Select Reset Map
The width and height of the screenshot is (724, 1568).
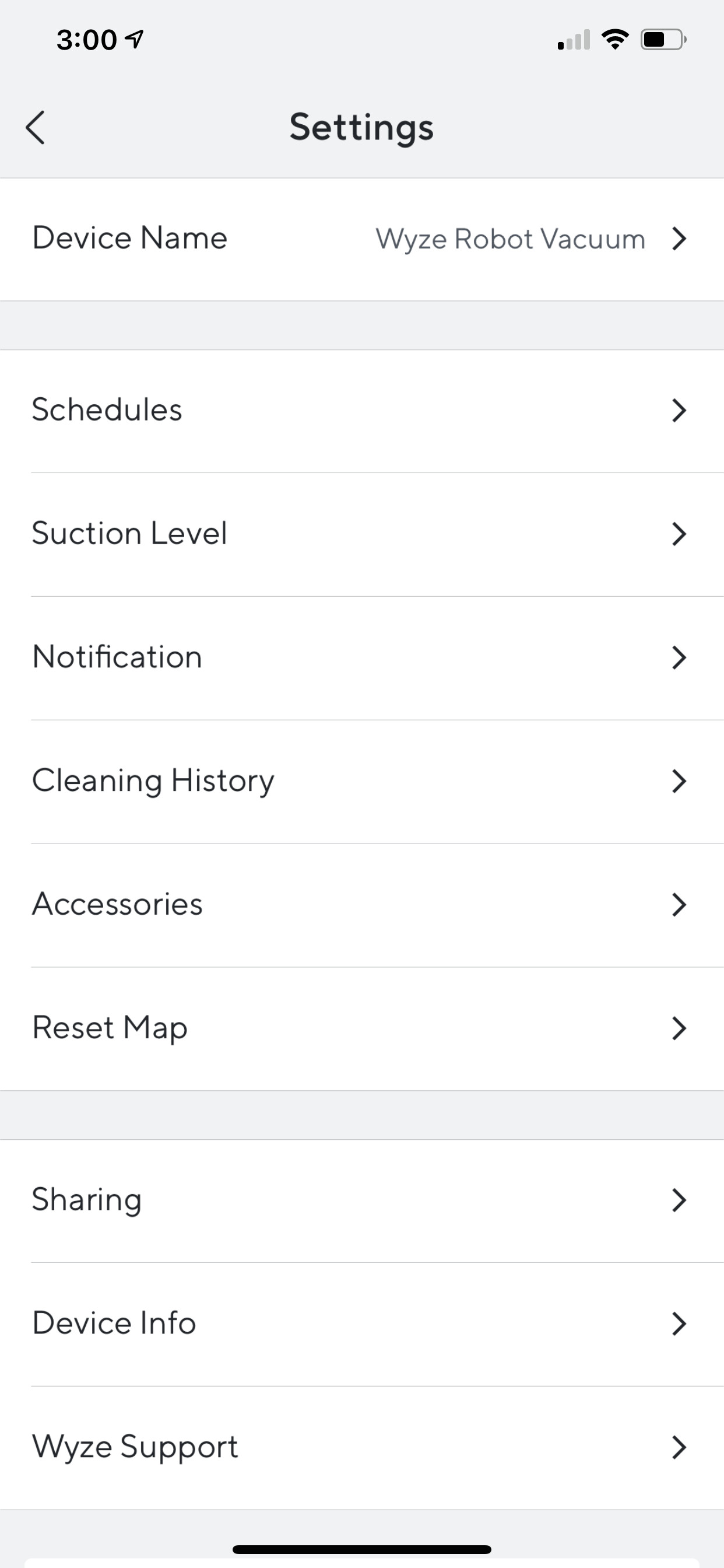pyautogui.click(x=361, y=1028)
